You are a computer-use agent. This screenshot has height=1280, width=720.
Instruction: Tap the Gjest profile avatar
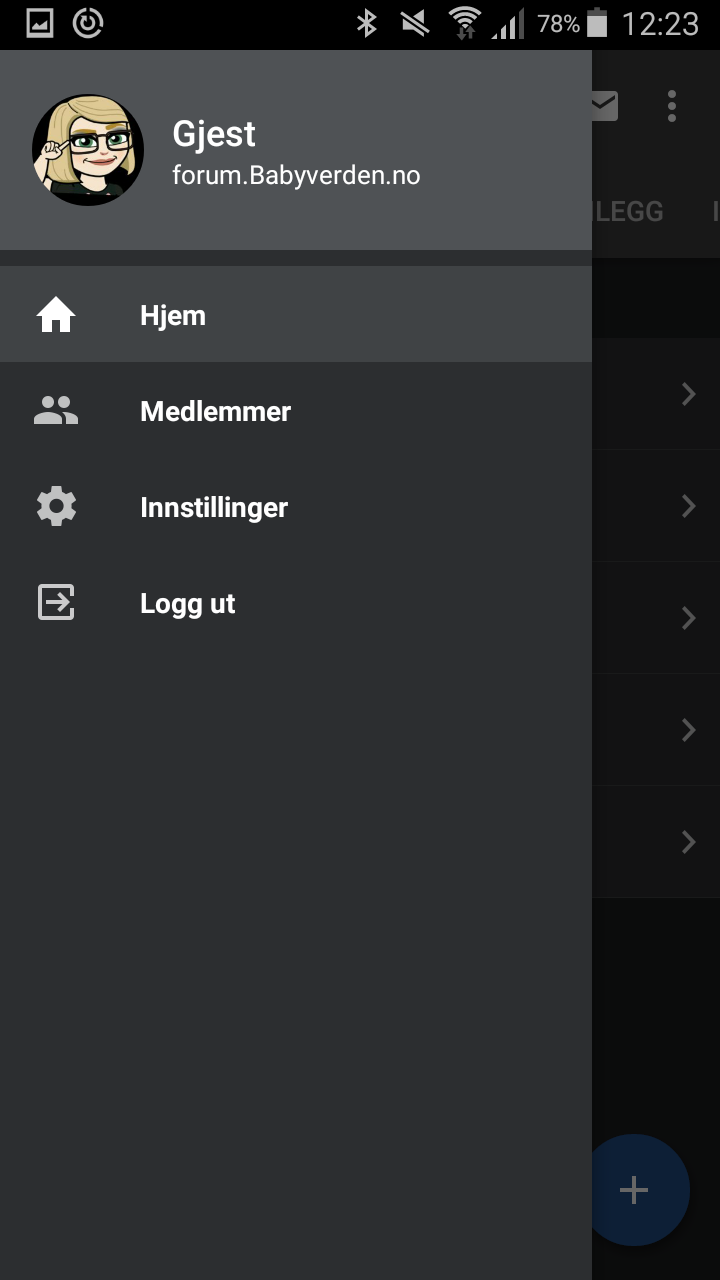(x=88, y=150)
